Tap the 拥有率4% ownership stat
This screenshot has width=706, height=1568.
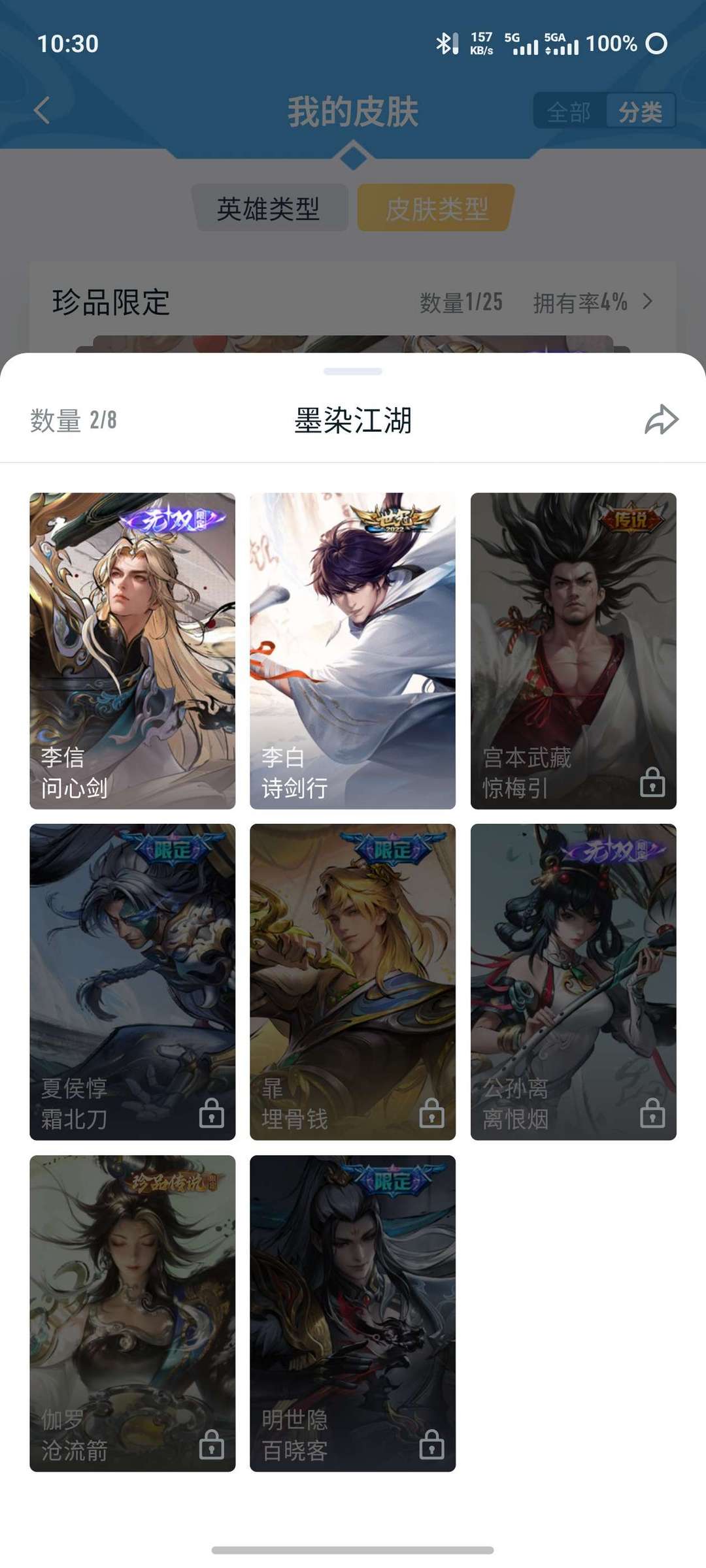click(x=580, y=303)
